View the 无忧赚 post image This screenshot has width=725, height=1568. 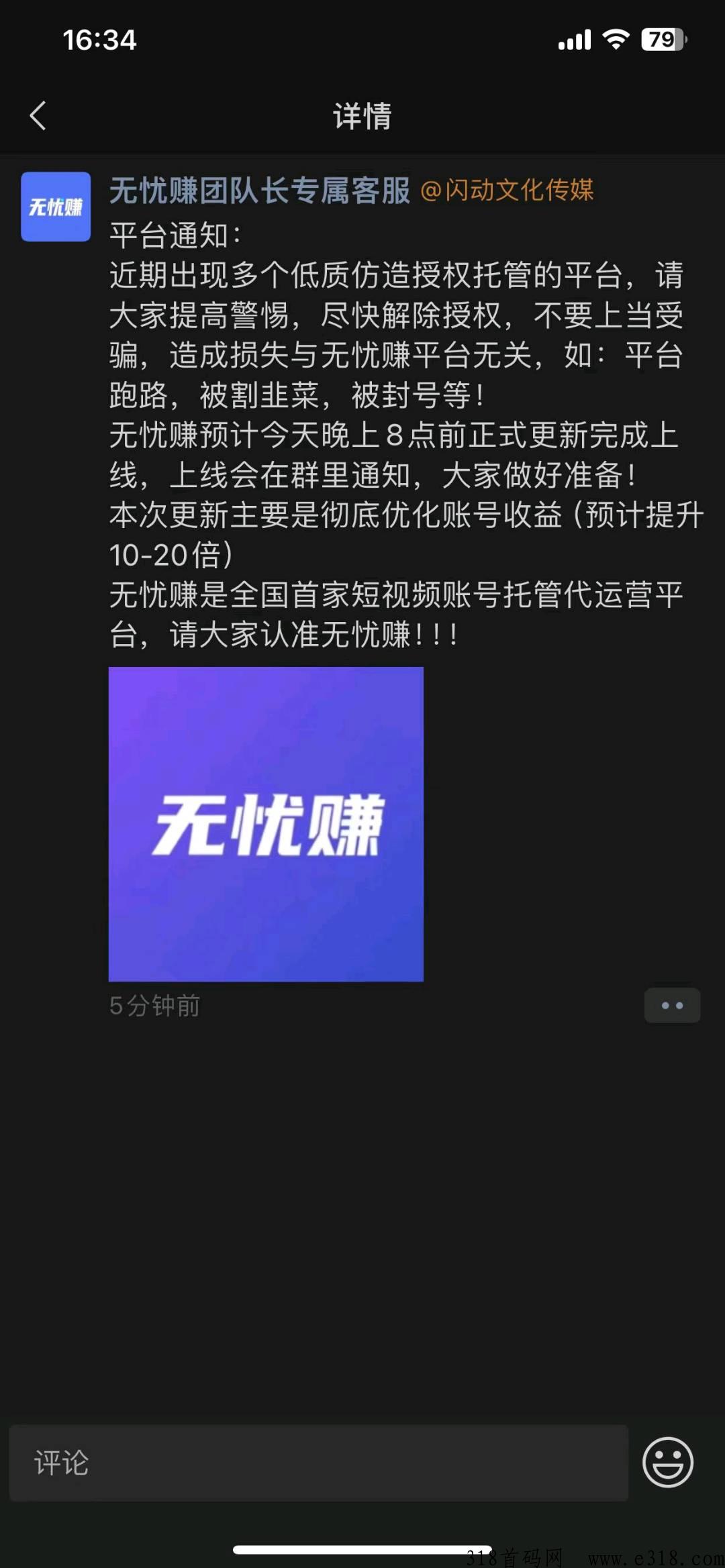click(x=266, y=824)
